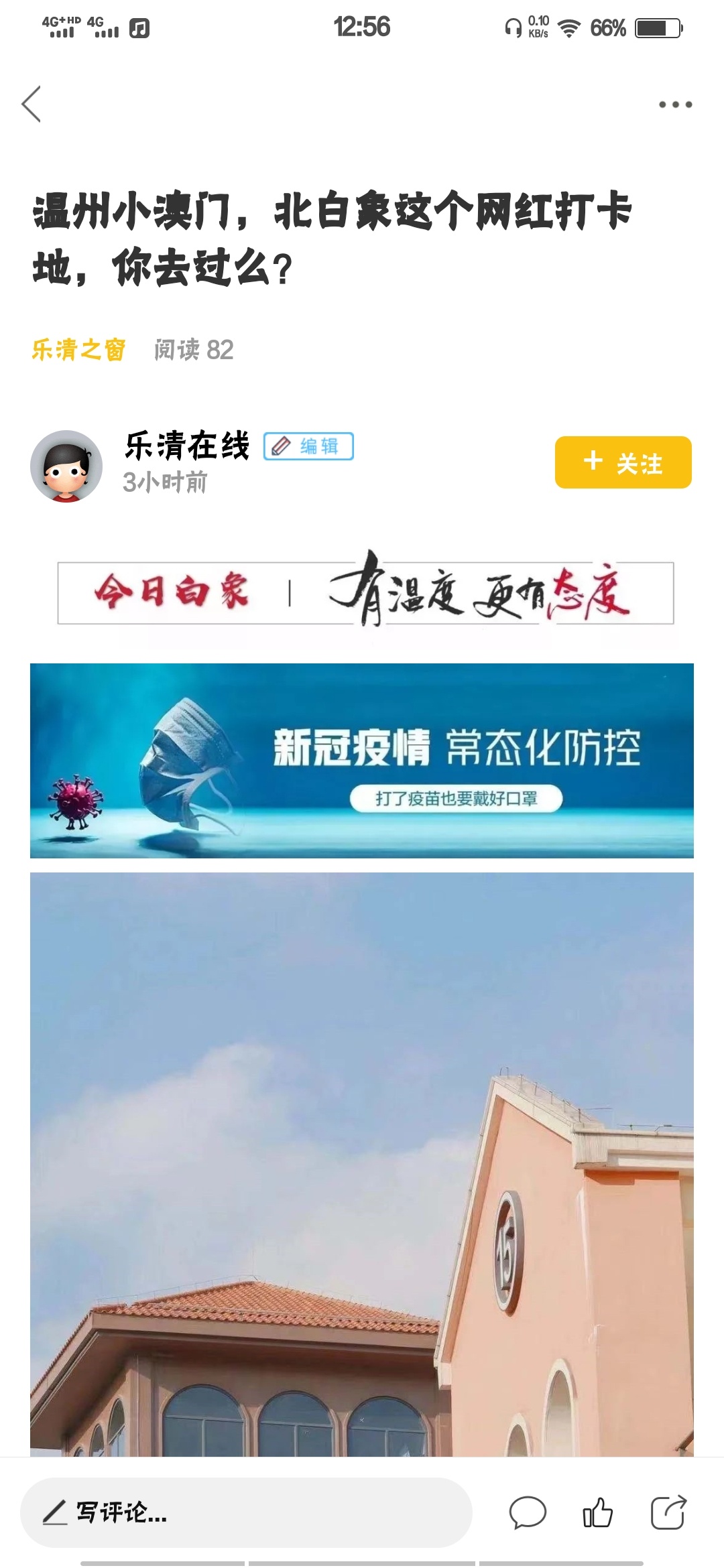The width and height of the screenshot is (724, 1568).
Task: Share this article
Action: tap(668, 1512)
